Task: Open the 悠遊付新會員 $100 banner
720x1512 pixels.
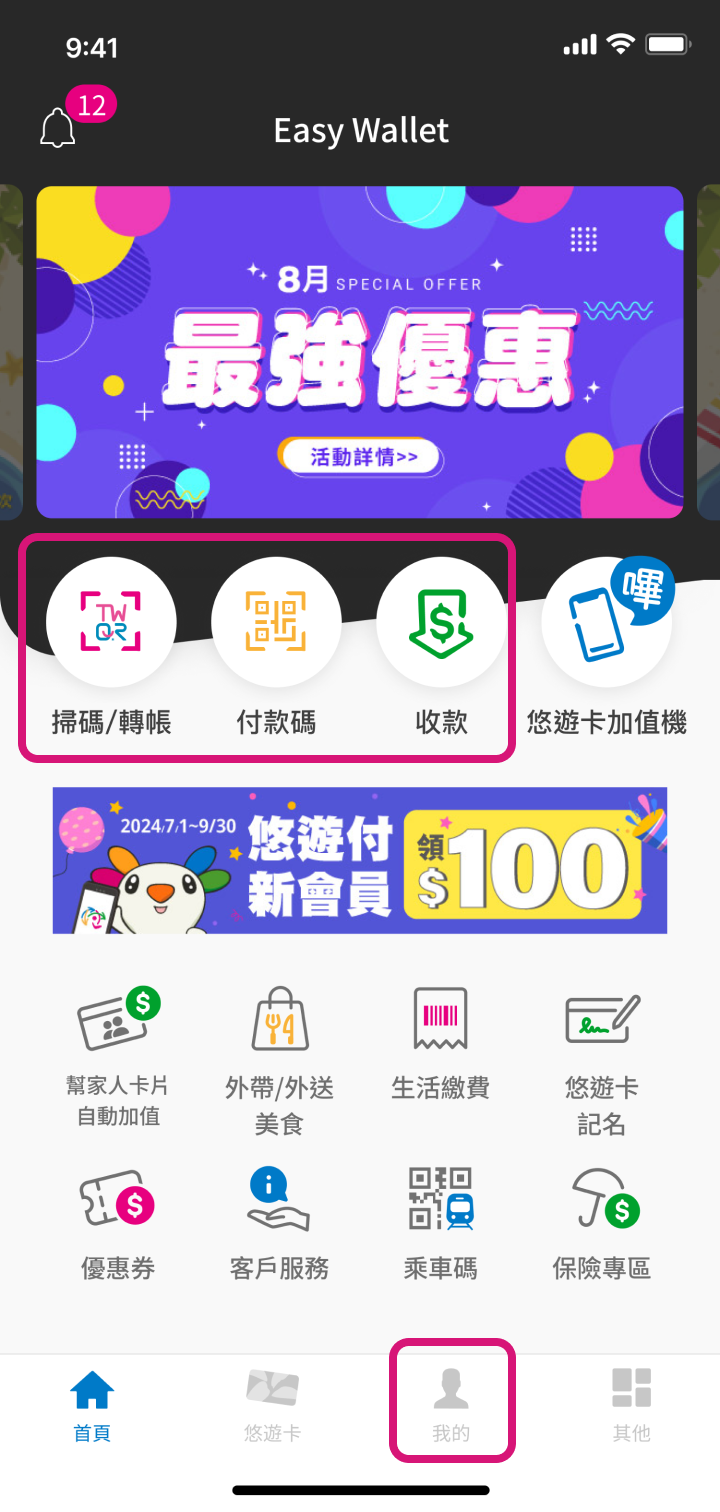Action: (360, 860)
